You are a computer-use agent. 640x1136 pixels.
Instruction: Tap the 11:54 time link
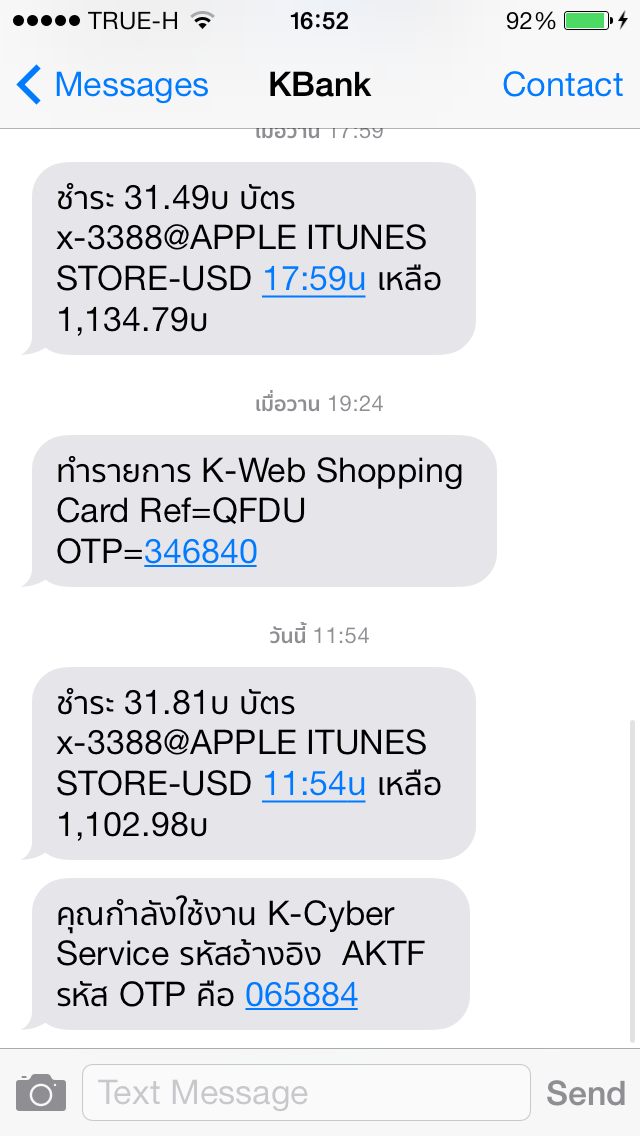[x=314, y=785]
